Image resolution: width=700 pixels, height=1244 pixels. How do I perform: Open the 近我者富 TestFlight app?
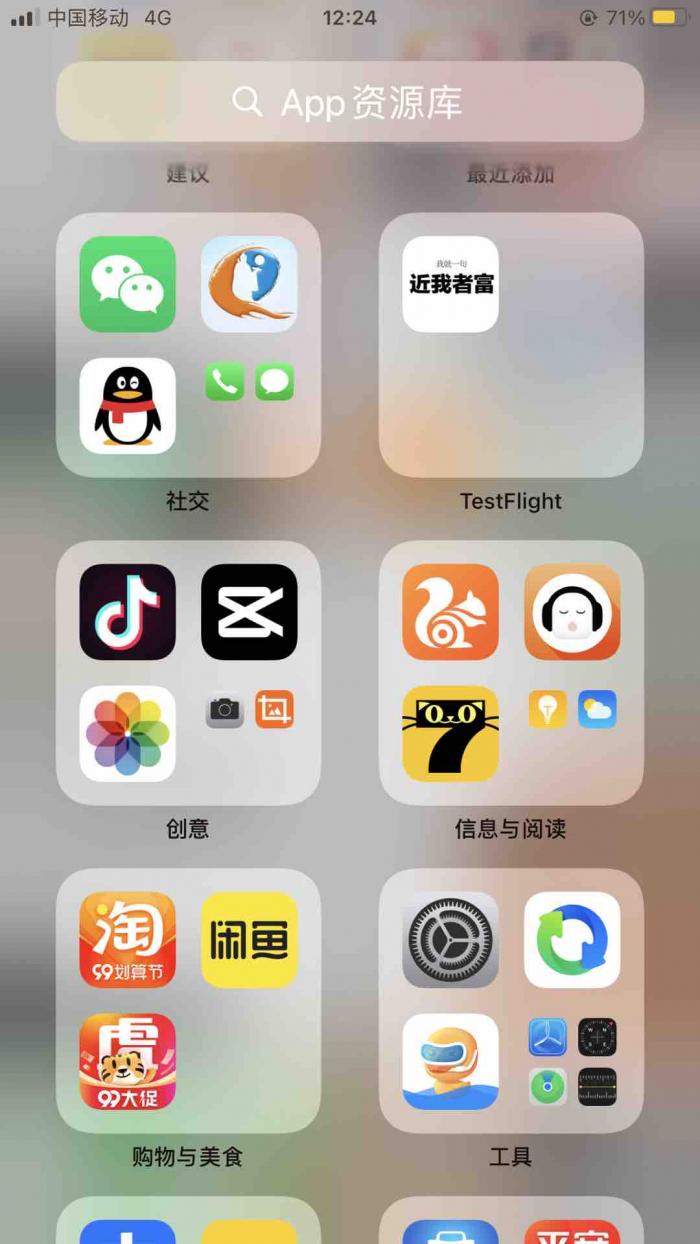tap(450, 284)
